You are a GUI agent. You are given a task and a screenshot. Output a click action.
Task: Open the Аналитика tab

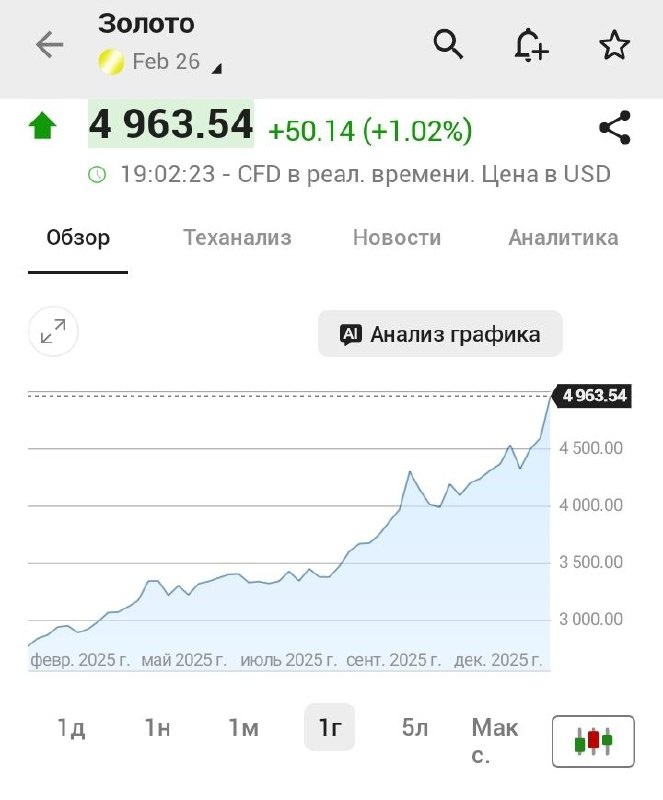(x=563, y=238)
